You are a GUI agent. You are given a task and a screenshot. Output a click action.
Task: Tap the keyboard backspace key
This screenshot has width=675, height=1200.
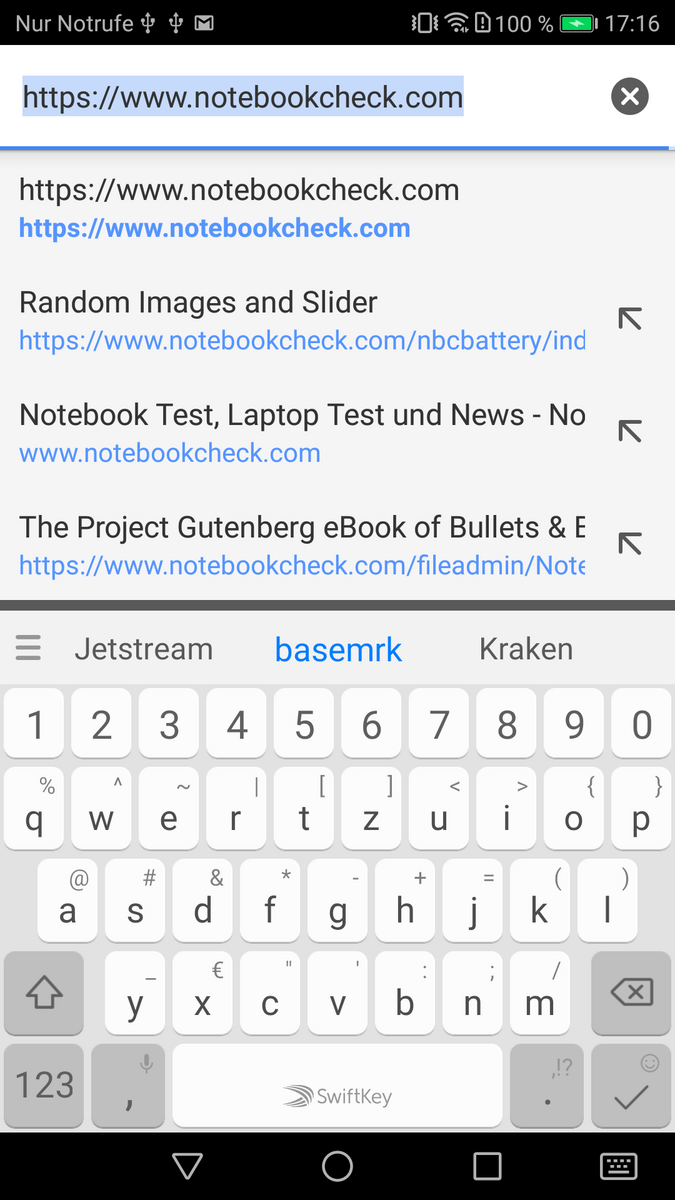tap(631, 992)
